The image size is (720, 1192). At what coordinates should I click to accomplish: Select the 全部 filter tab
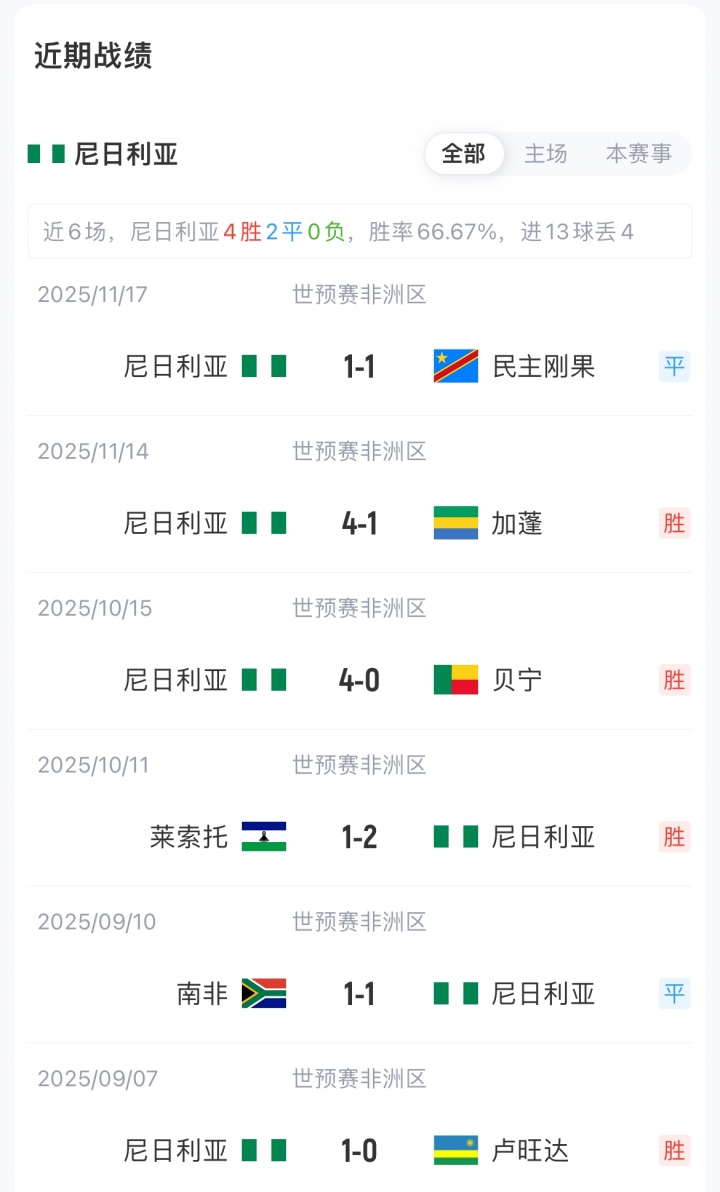tap(463, 154)
